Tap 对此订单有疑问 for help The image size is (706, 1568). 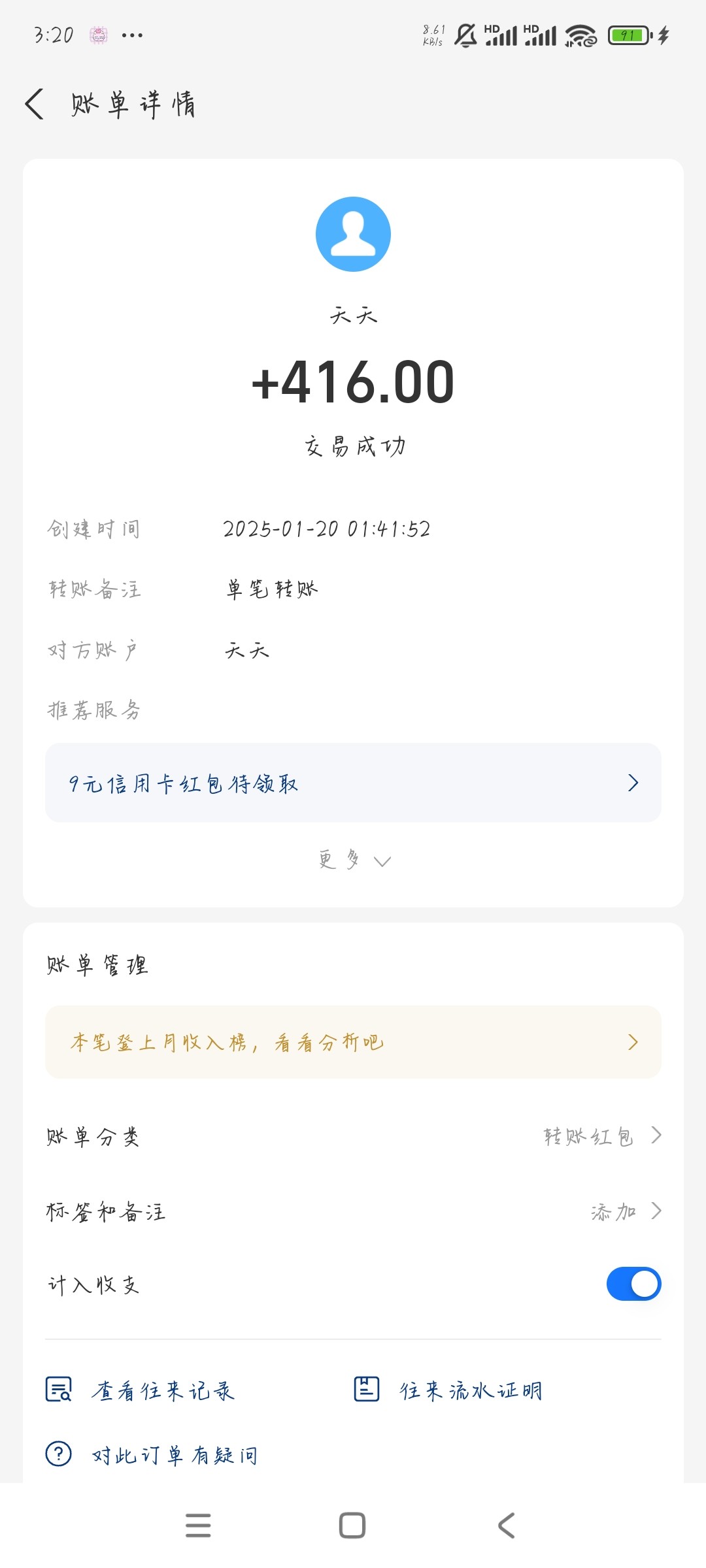[152, 1454]
